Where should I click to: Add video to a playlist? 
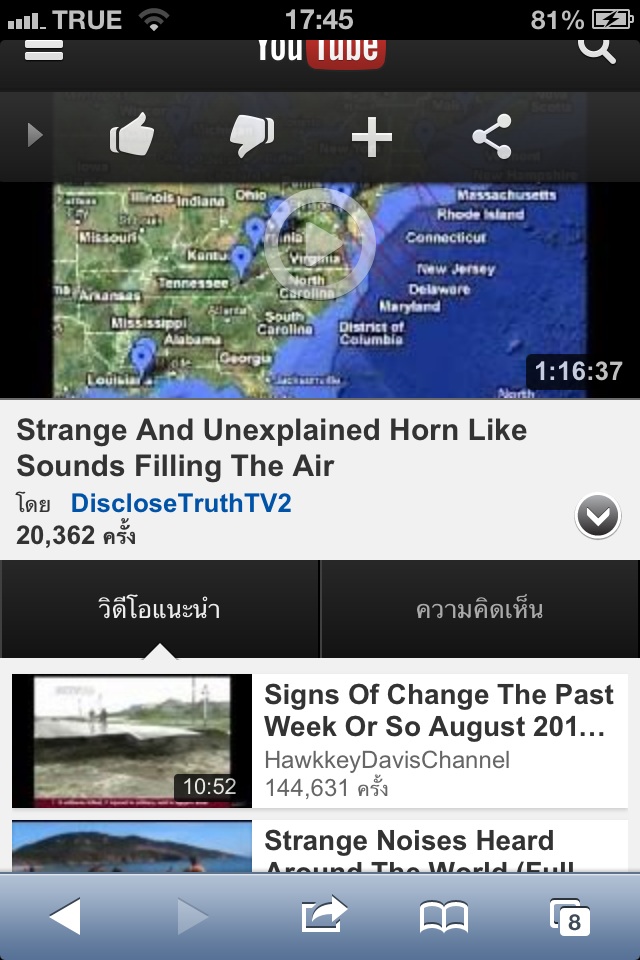point(371,137)
